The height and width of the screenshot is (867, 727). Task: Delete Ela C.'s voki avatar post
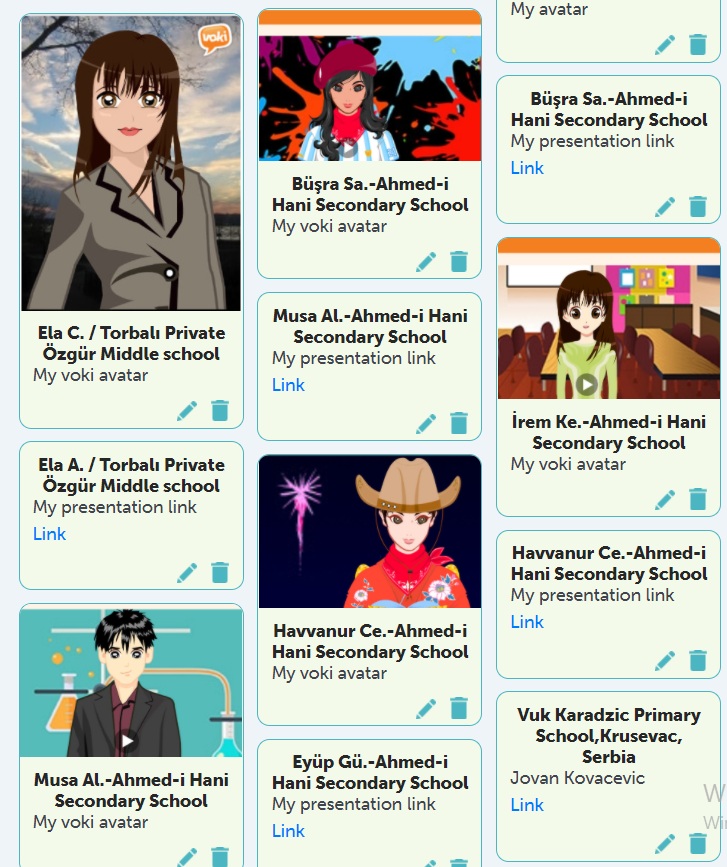coord(220,411)
